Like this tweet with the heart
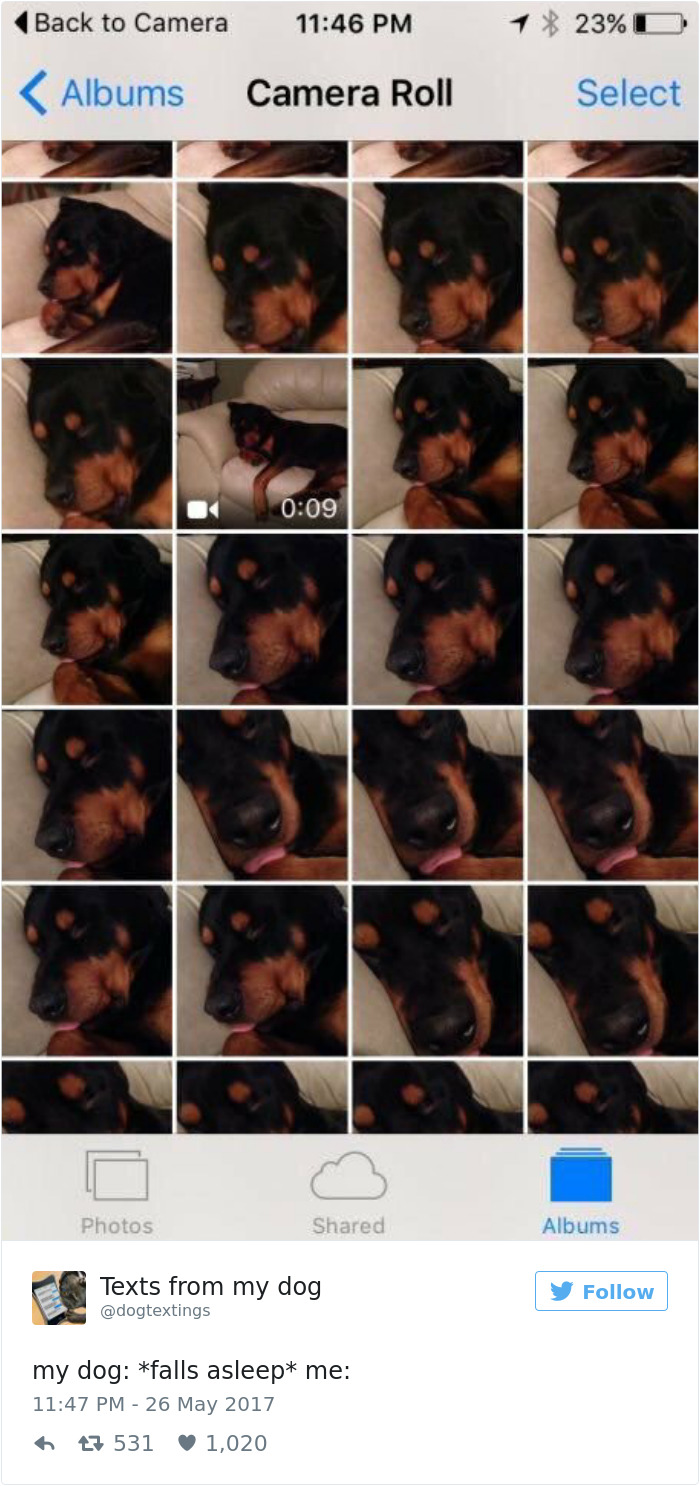The width and height of the screenshot is (700, 1486). [186, 1443]
